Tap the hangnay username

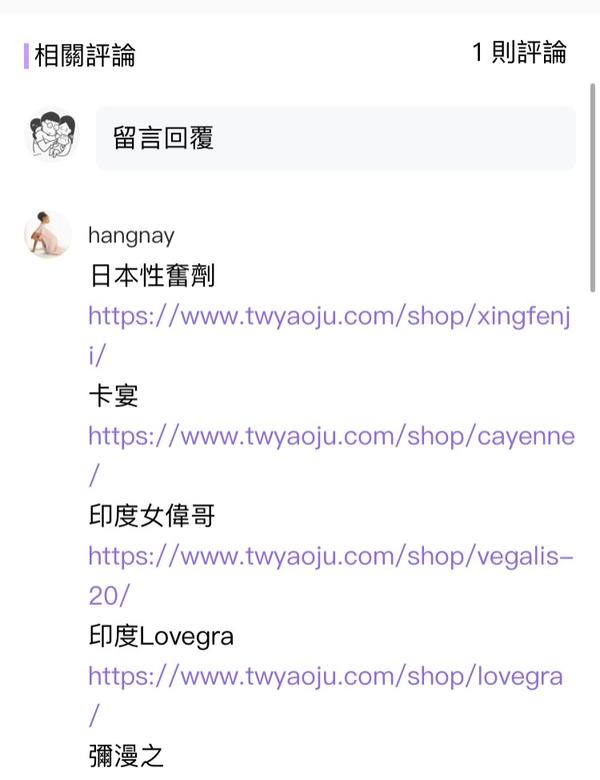point(131,236)
